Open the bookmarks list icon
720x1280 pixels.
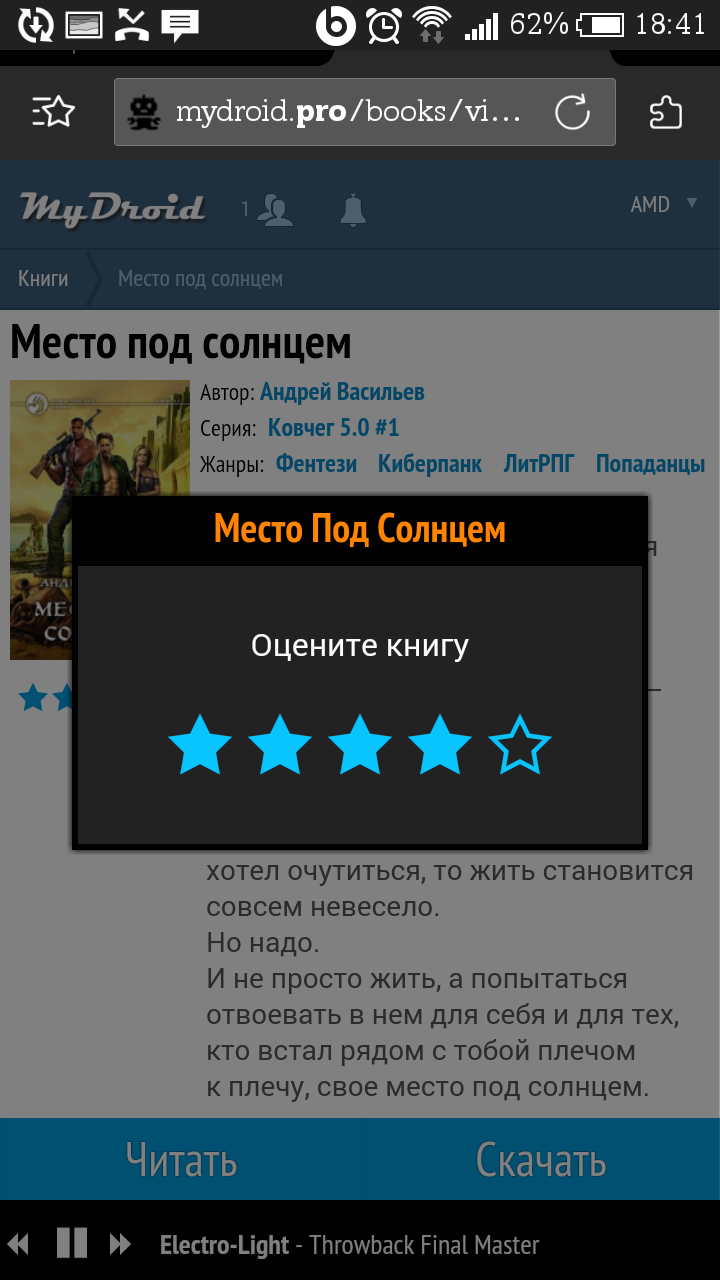click(x=53, y=112)
